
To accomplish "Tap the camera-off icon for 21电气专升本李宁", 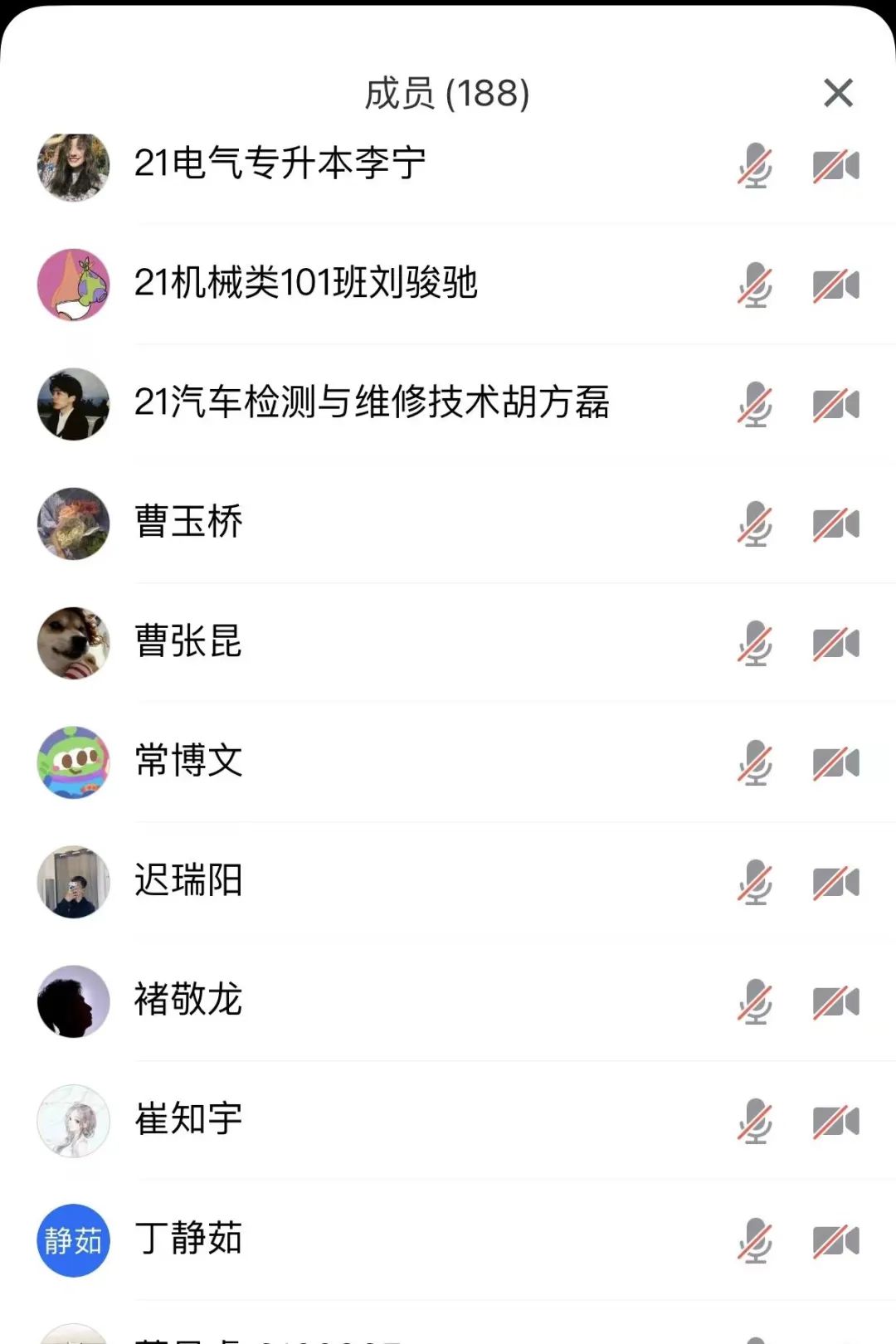I will click(835, 166).
